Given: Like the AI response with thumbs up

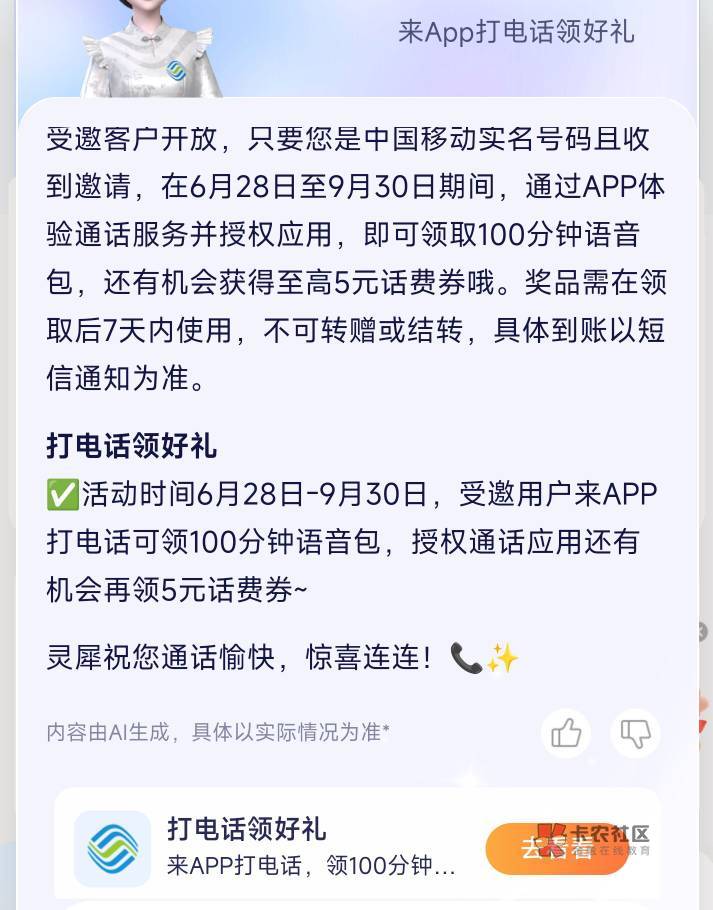Looking at the screenshot, I should click(x=566, y=733).
